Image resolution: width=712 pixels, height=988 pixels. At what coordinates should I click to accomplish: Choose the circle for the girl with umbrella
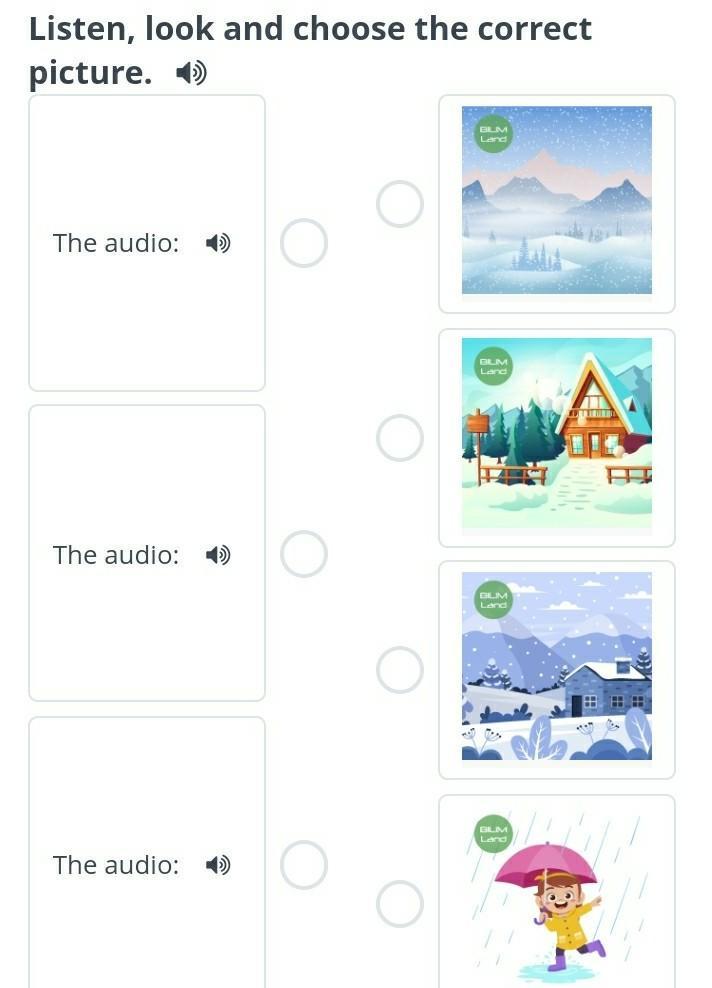(400, 904)
